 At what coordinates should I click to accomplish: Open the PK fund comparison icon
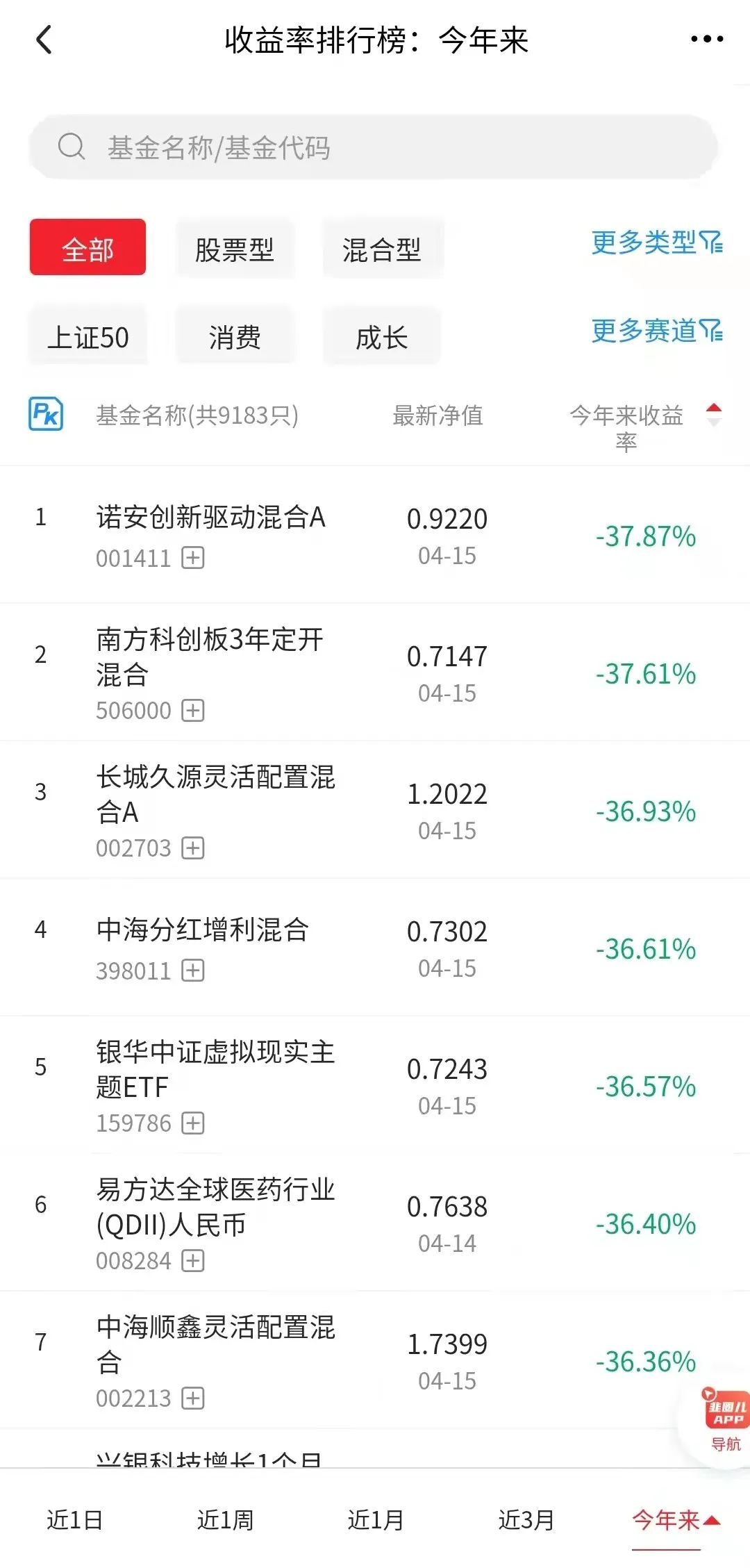tap(46, 414)
